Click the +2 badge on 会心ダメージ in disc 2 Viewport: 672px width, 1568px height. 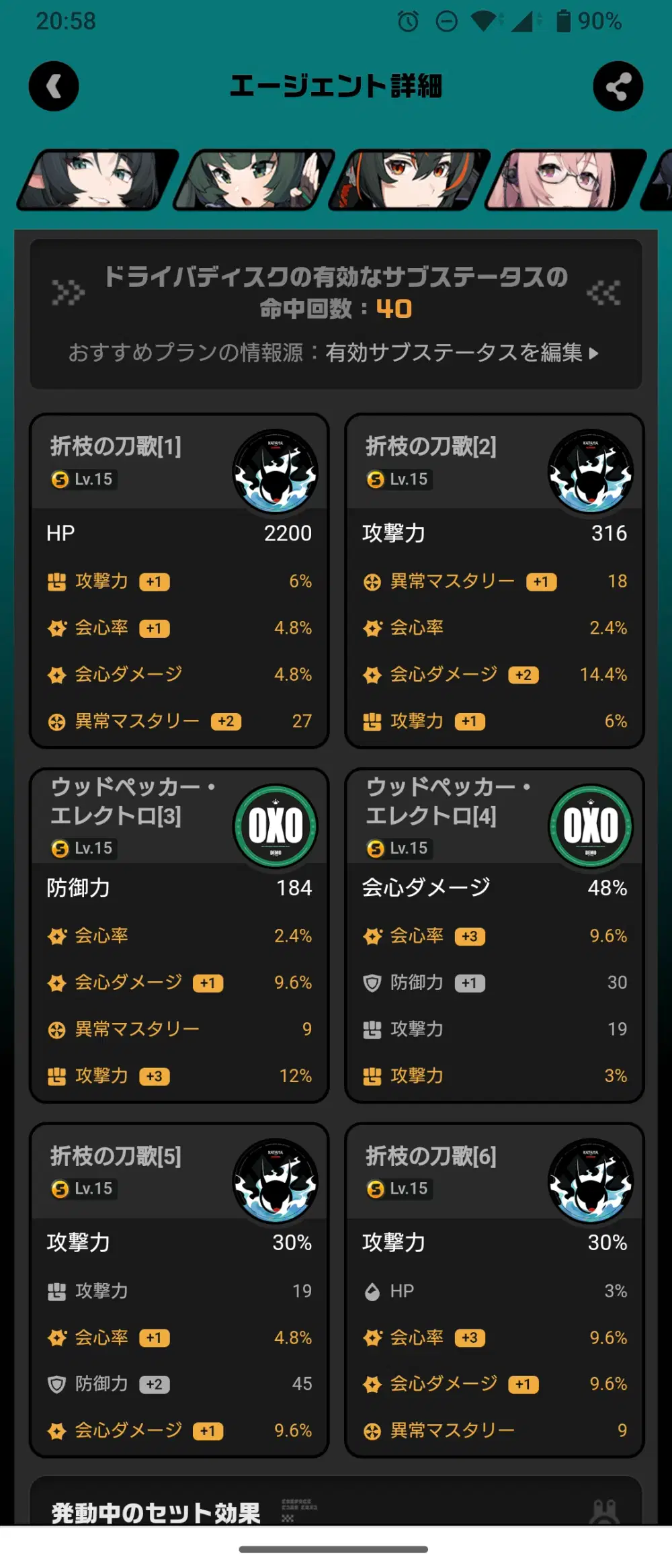click(x=523, y=674)
